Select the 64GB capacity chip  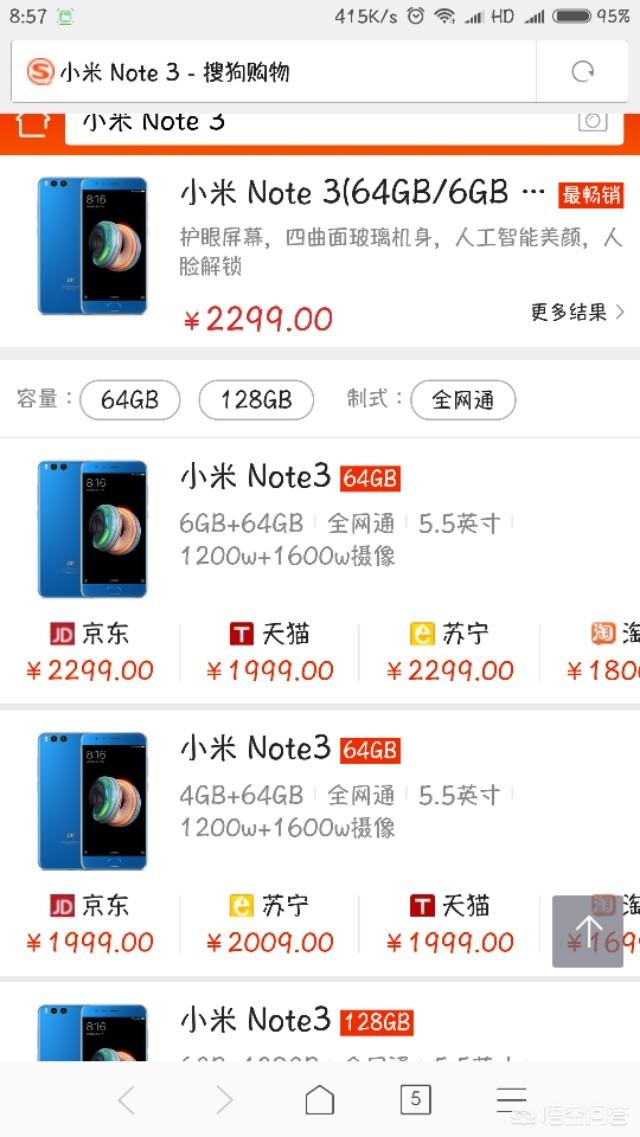(130, 400)
